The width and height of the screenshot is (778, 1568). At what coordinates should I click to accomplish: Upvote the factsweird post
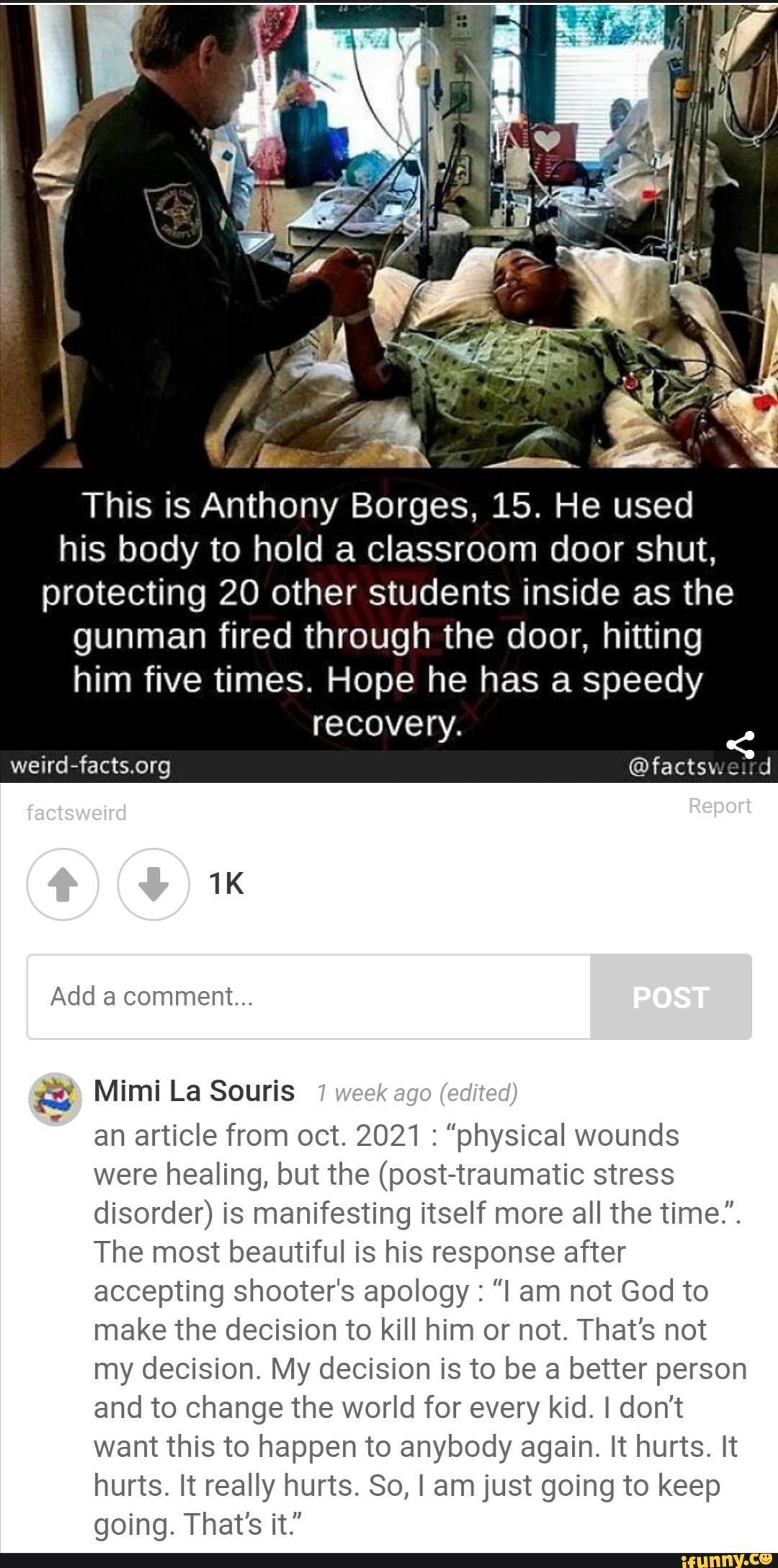[63, 884]
